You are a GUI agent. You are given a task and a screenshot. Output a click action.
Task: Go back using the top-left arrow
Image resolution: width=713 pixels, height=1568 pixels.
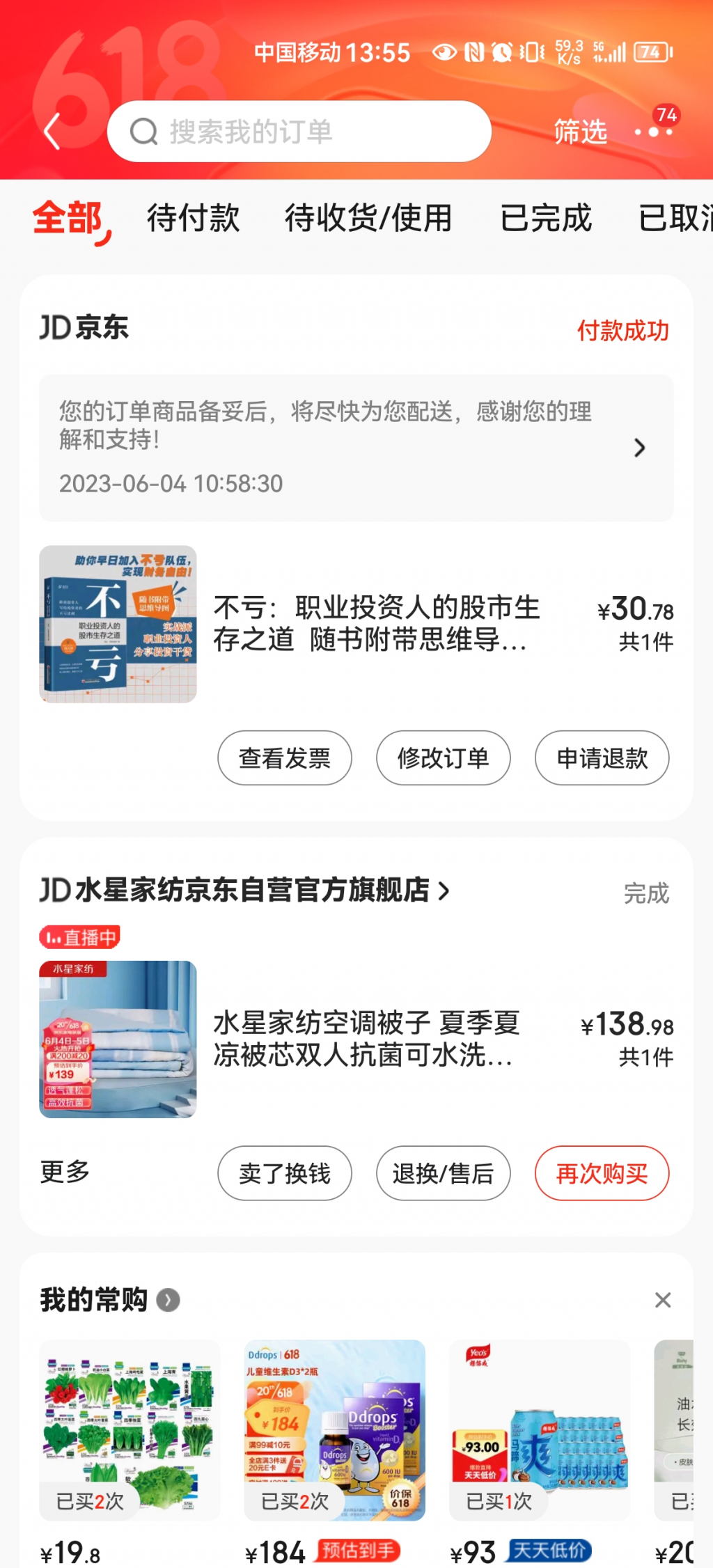(x=52, y=132)
